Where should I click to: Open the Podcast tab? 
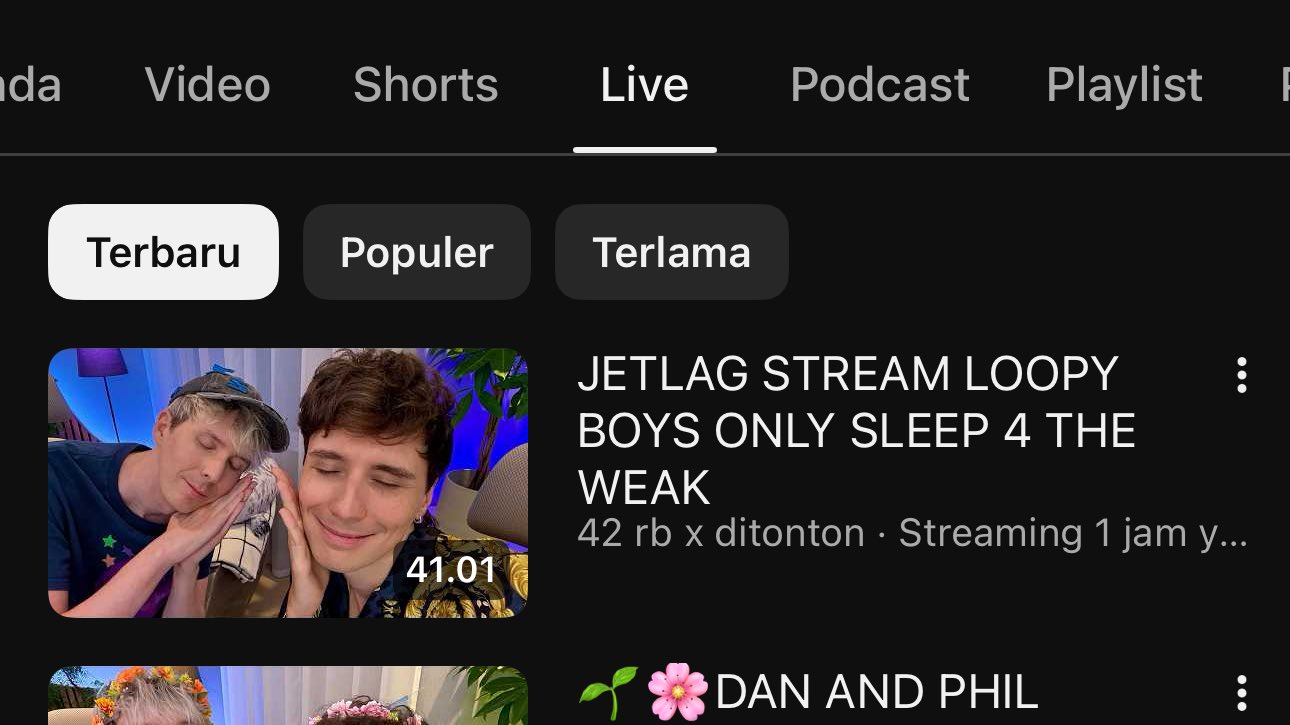(879, 85)
